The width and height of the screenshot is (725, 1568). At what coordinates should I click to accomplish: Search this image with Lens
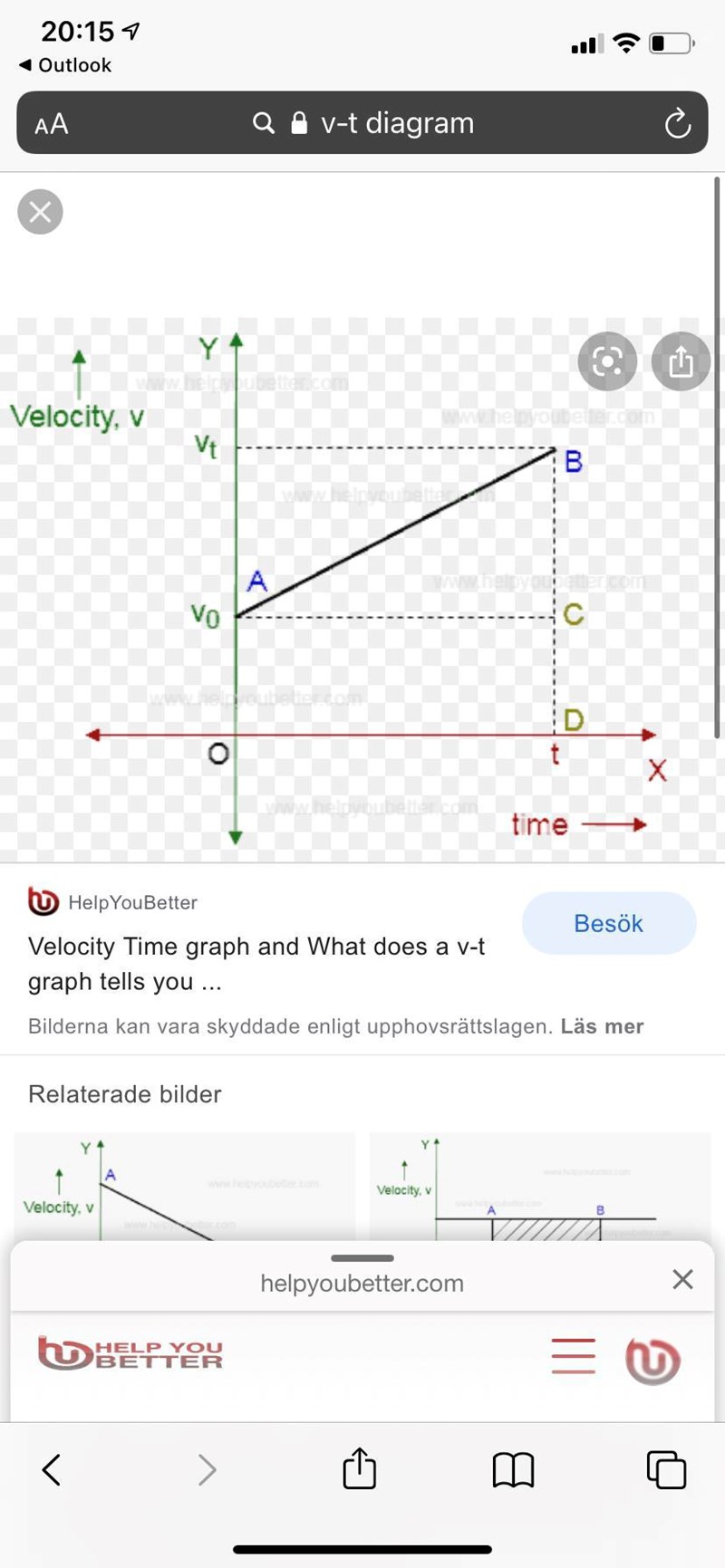coord(606,362)
